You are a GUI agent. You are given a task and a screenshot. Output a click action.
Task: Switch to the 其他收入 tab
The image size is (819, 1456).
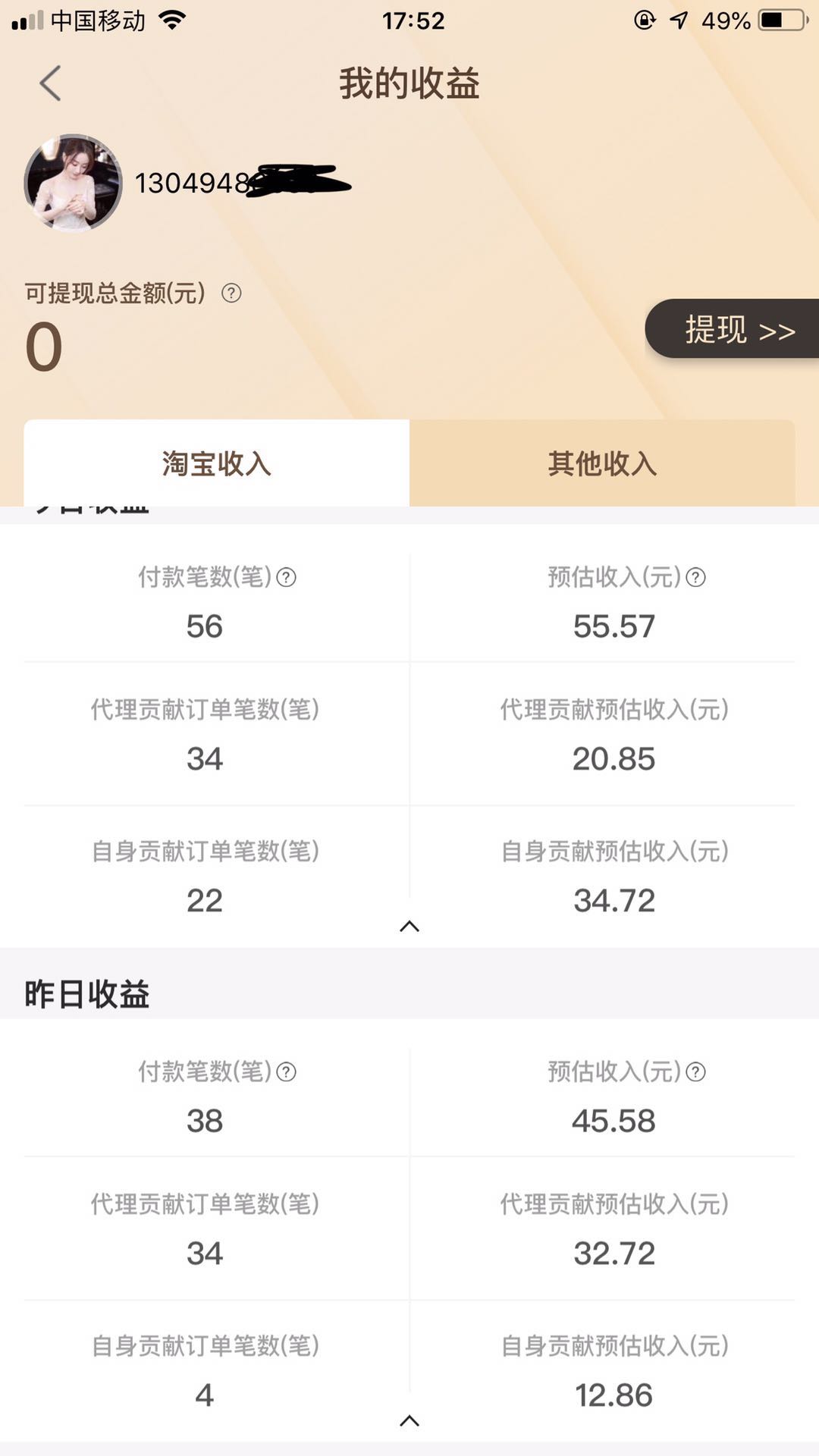(602, 463)
